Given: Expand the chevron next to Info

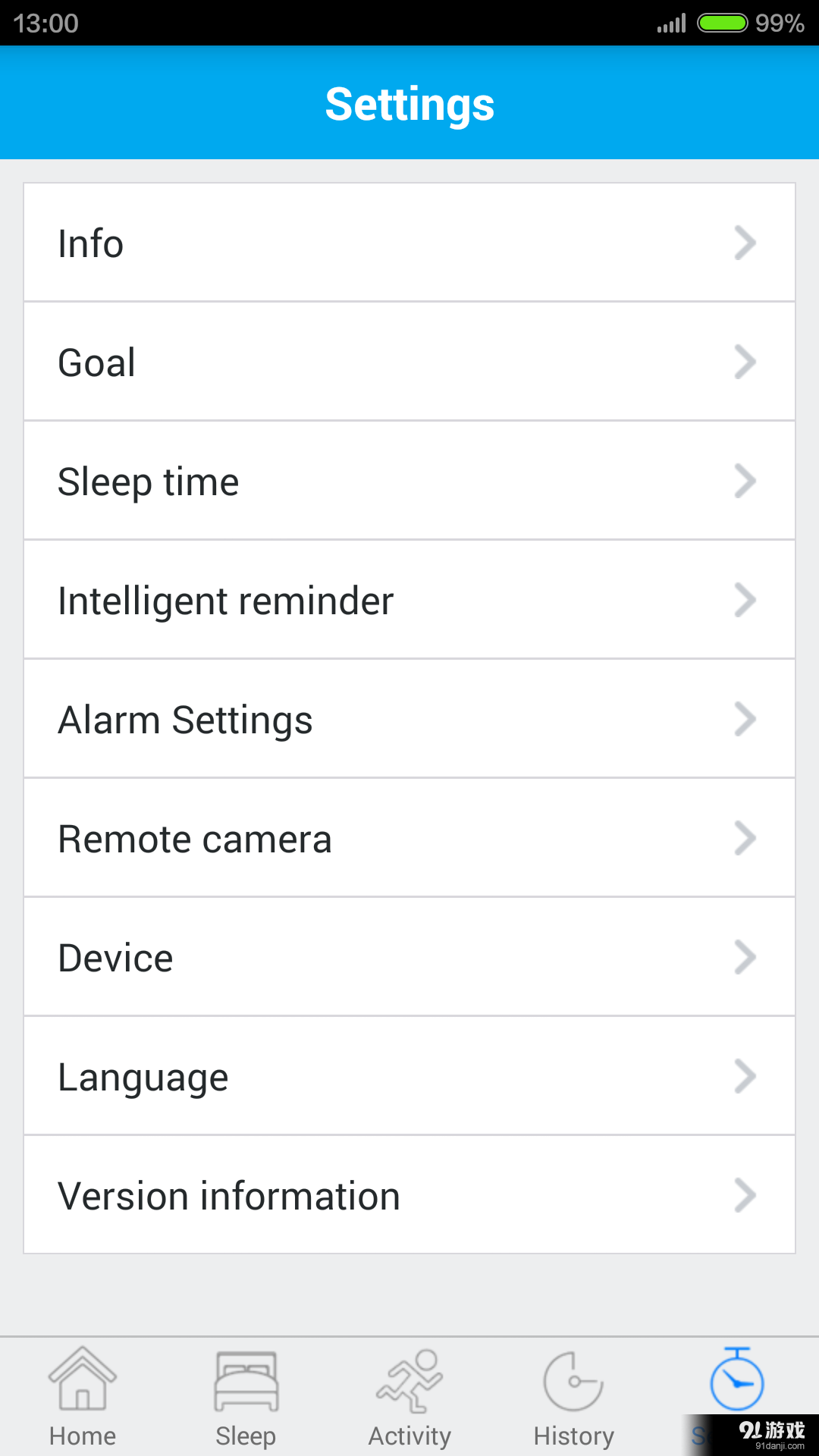Looking at the screenshot, I should tap(745, 242).
